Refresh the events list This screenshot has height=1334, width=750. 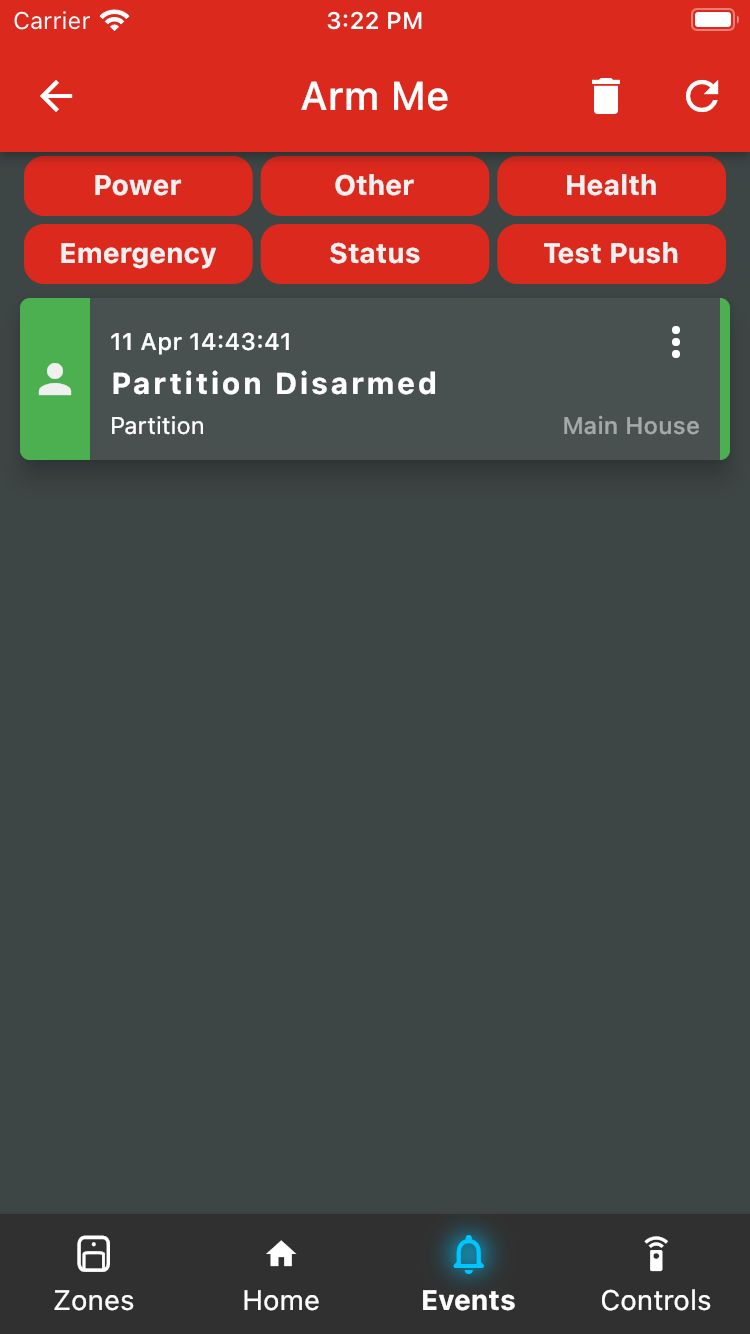(x=702, y=96)
